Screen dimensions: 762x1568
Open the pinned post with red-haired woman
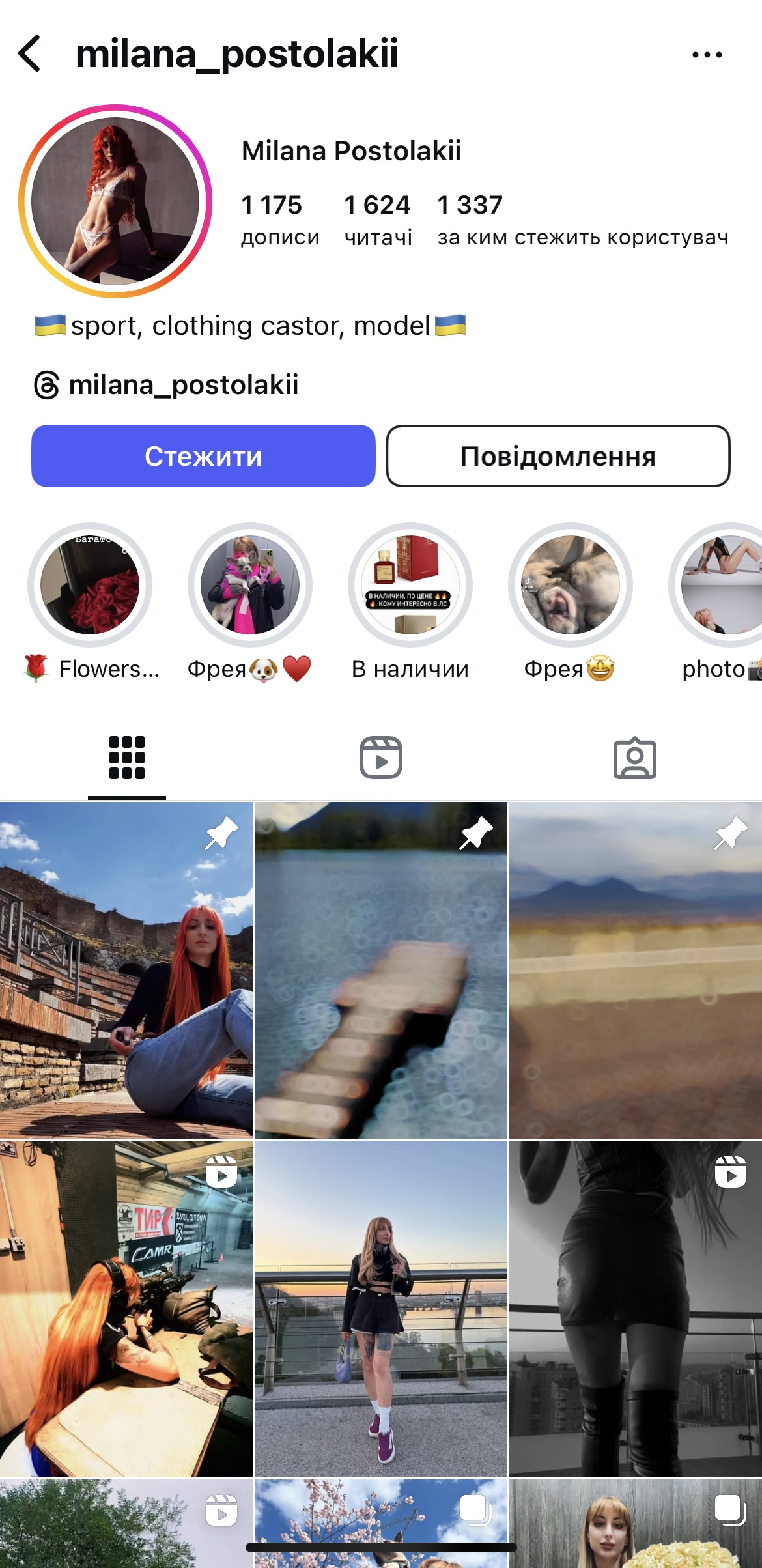point(126,970)
